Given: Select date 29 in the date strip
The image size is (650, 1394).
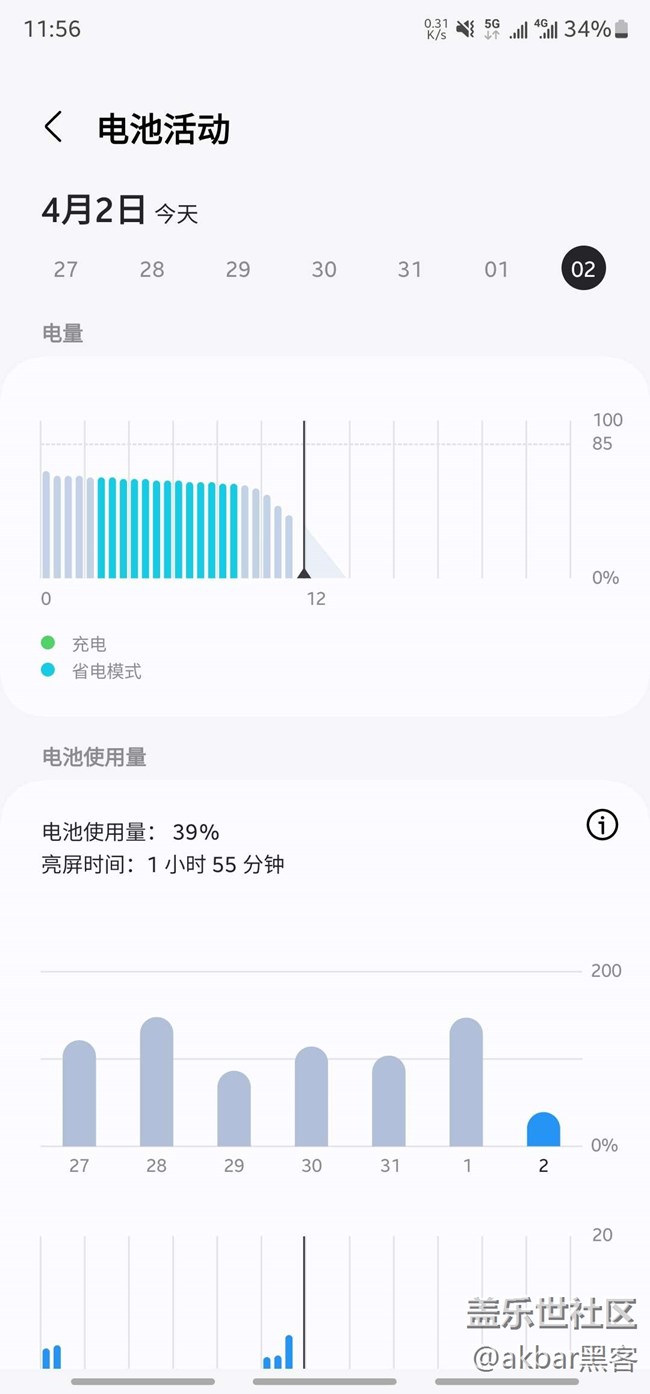Looking at the screenshot, I should [x=238, y=269].
